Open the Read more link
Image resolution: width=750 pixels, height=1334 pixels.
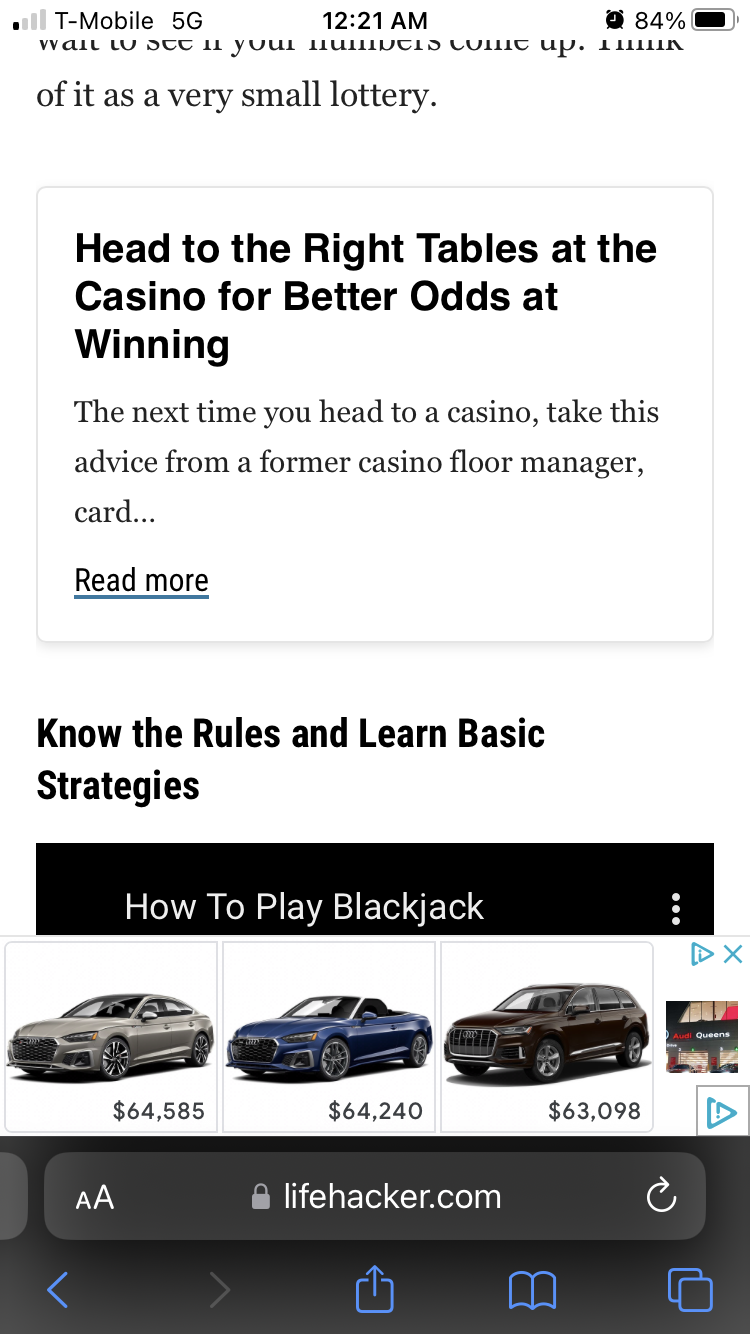pyautogui.click(x=141, y=580)
